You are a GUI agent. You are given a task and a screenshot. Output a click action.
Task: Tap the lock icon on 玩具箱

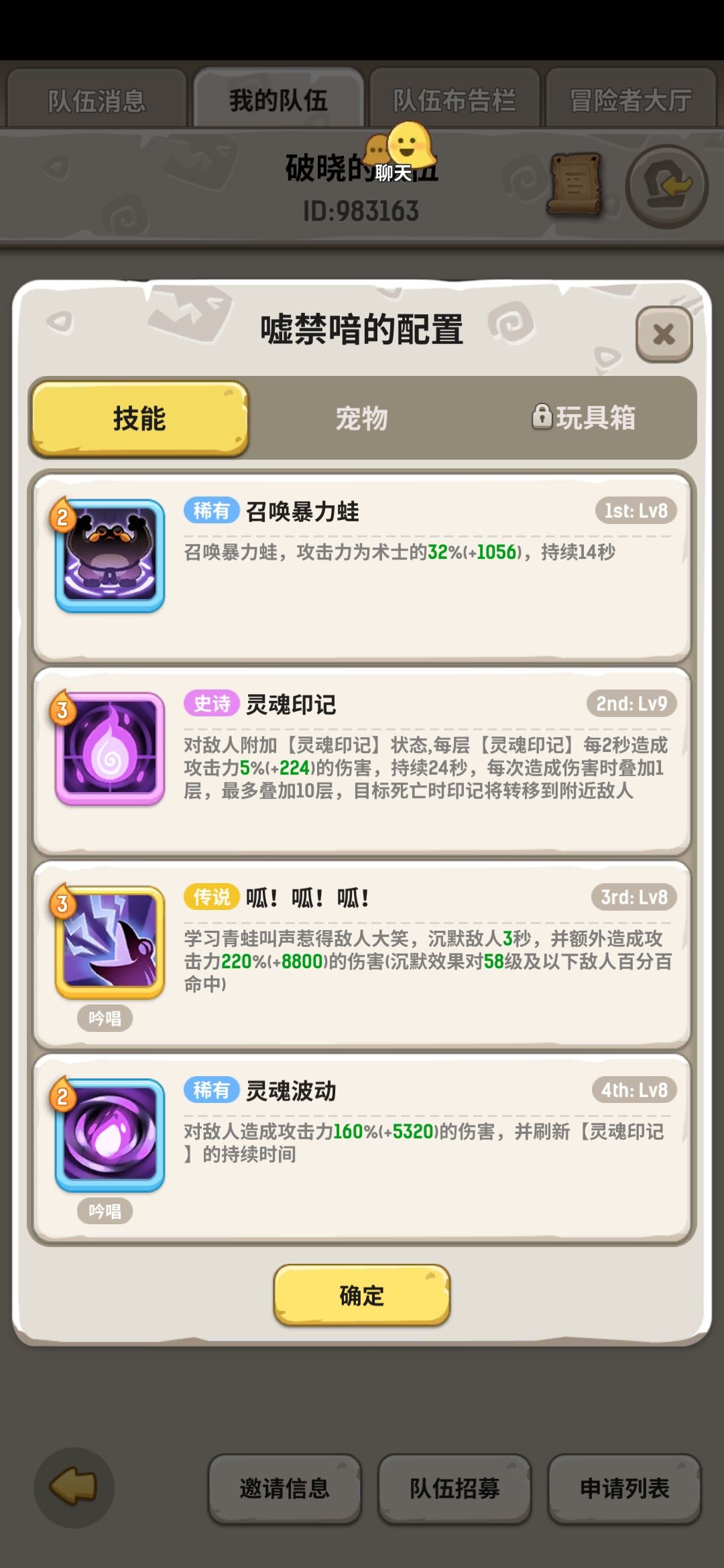543,417
